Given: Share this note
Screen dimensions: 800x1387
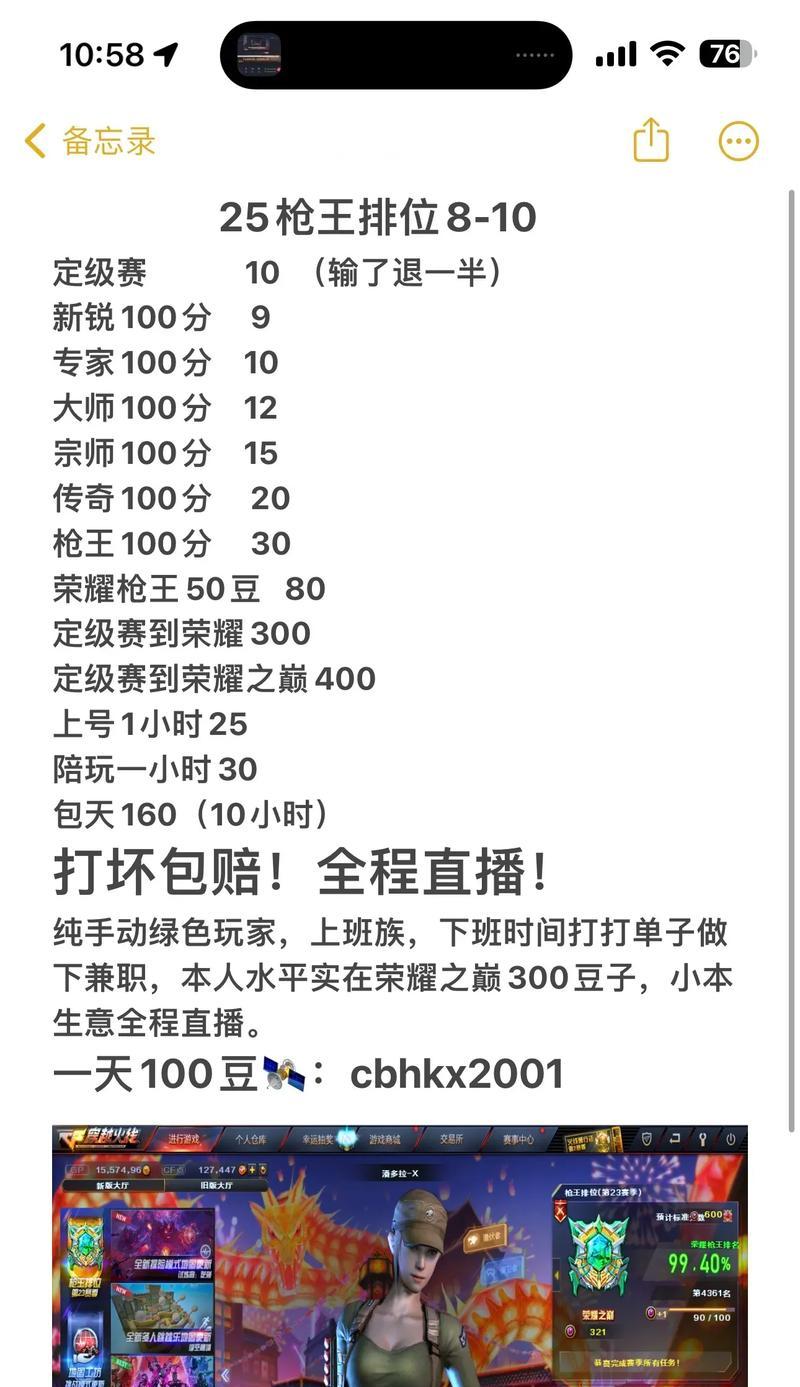Looking at the screenshot, I should click(651, 139).
